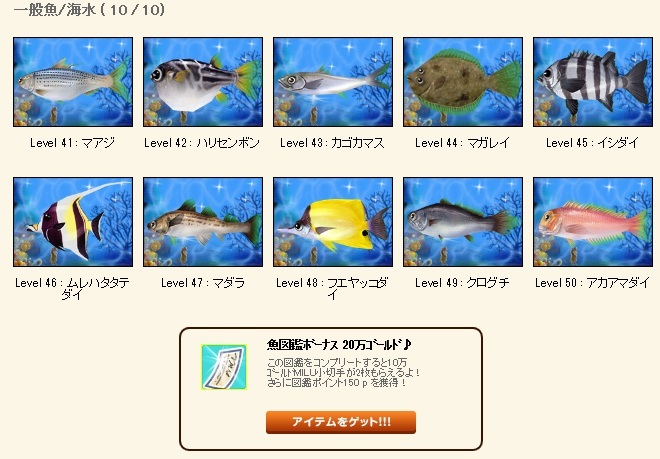View the Level 47 マダラ fish
Image resolution: width=660 pixels, height=459 pixels.
coord(202,222)
